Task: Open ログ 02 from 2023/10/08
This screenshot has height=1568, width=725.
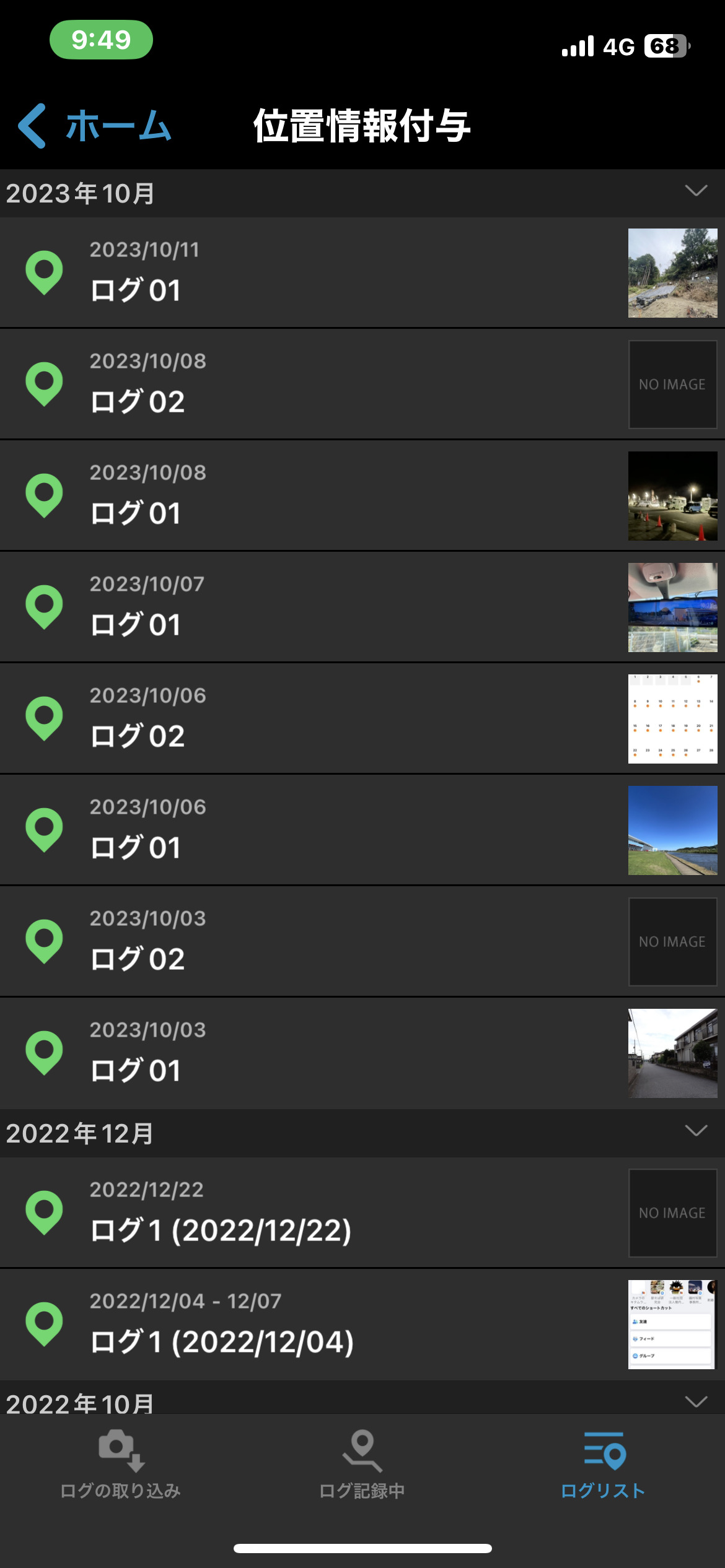Action: tap(310, 385)
